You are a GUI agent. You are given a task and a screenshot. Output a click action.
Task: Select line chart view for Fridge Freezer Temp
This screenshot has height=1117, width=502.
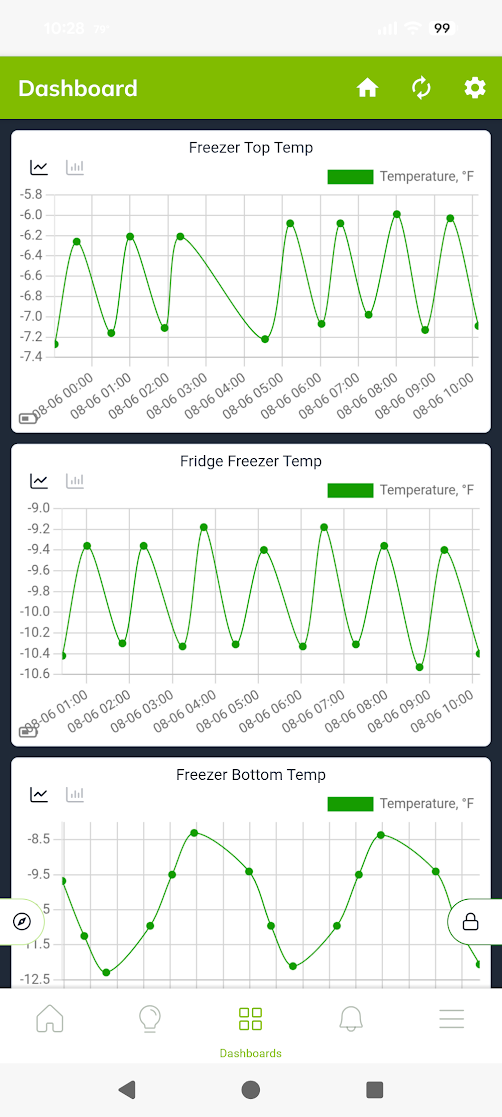coord(39,481)
